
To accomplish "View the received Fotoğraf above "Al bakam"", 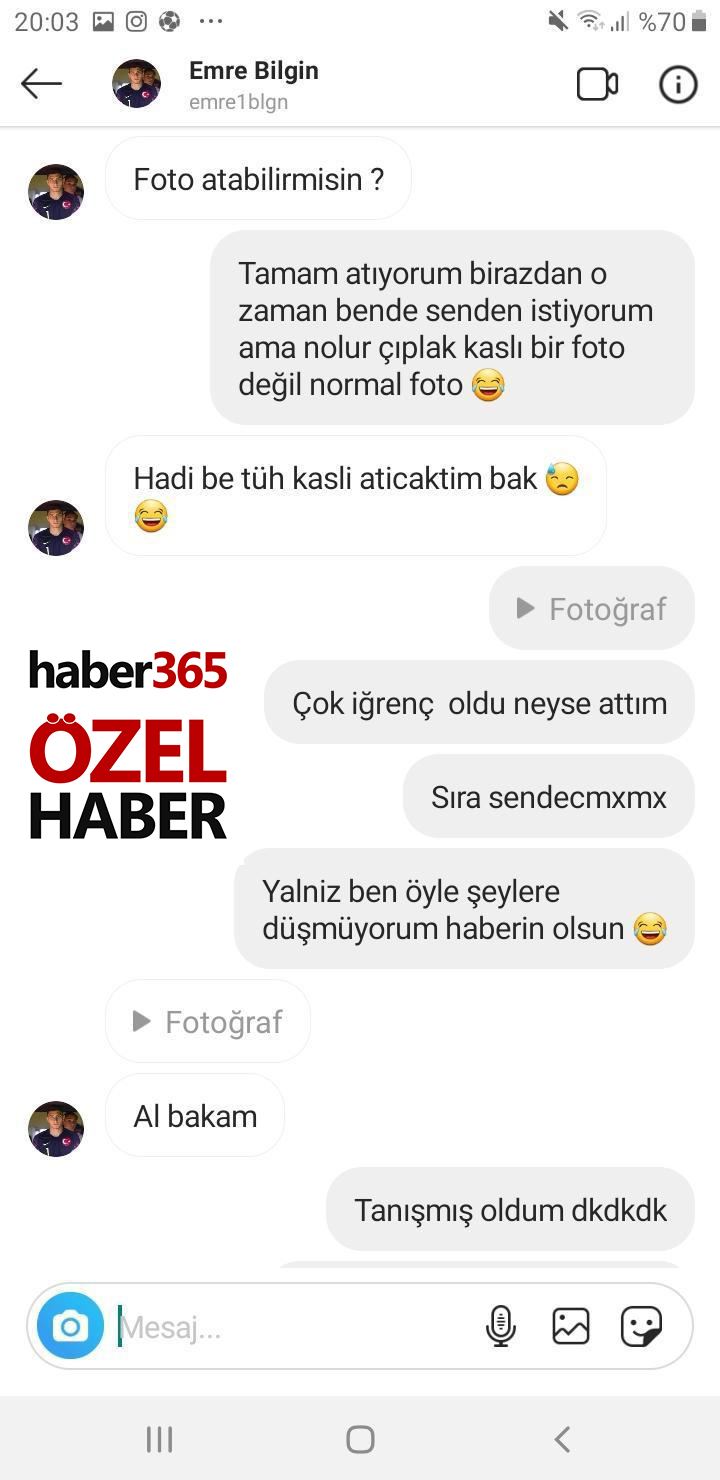I will click(208, 1021).
